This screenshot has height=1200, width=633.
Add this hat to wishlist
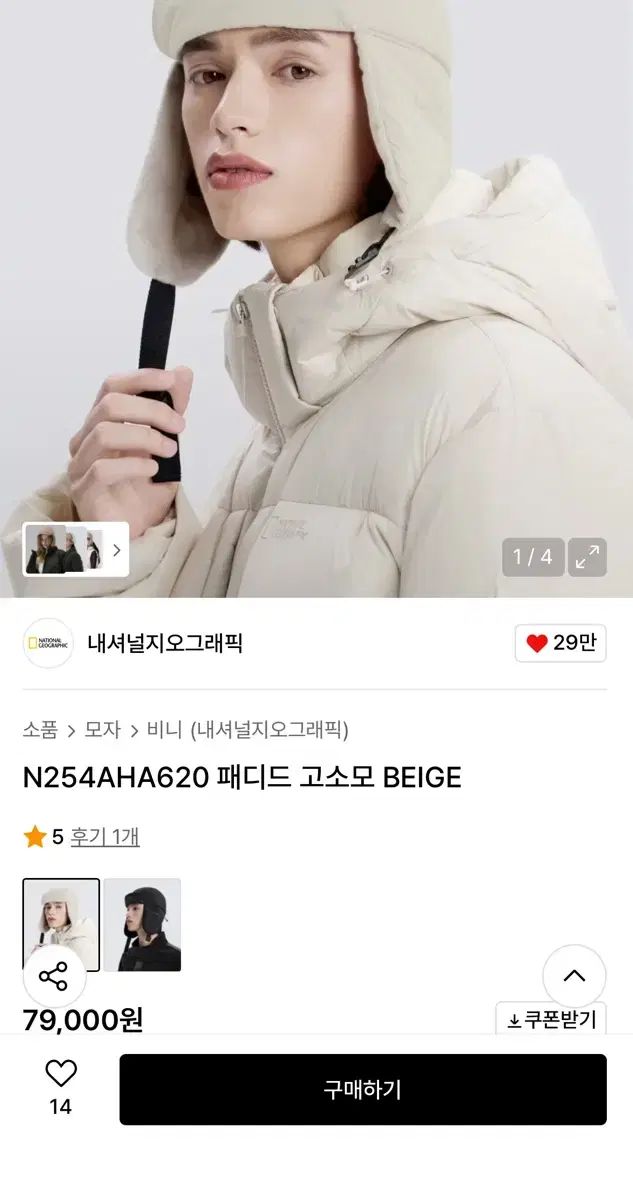click(61, 1086)
